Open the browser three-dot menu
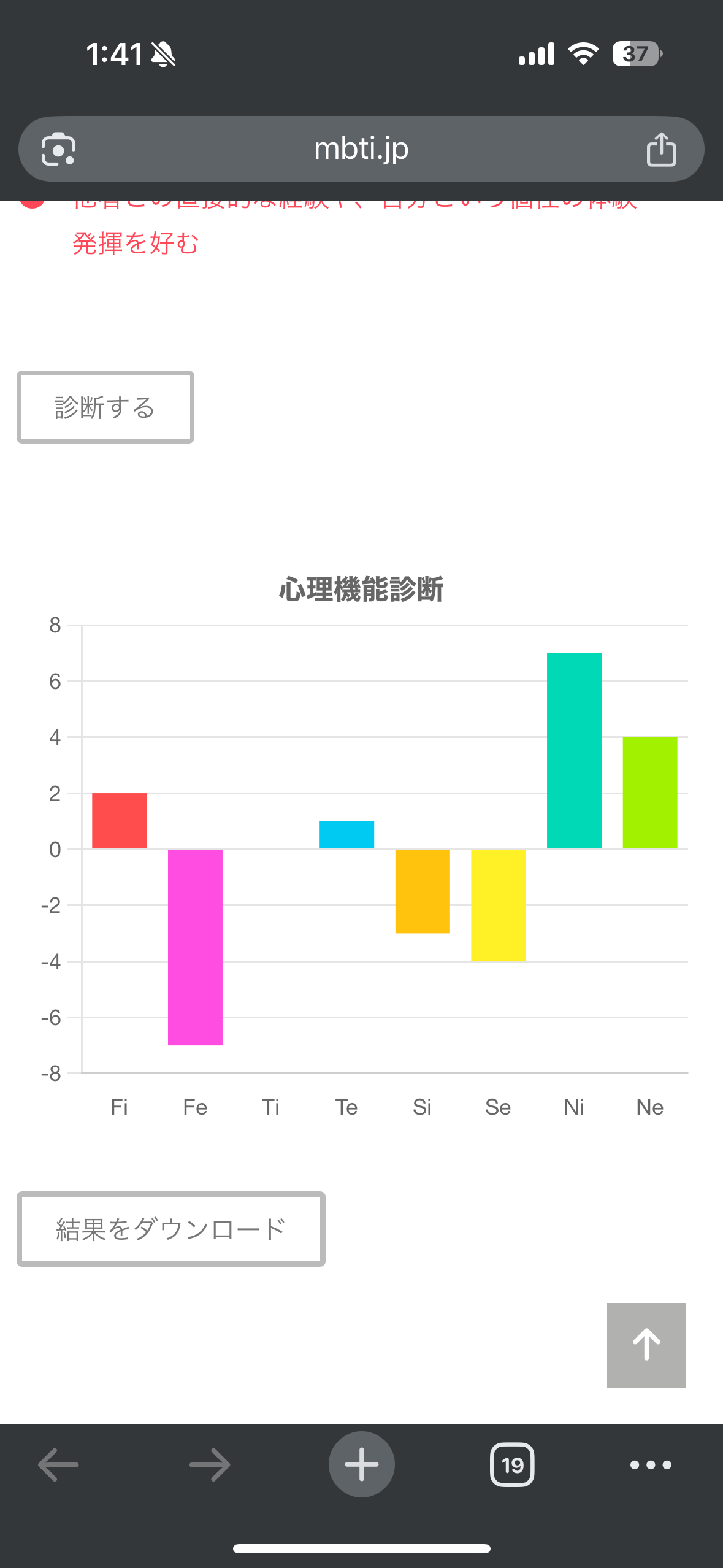Image resolution: width=723 pixels, height=1568 pixels. tap(651, 1464)
